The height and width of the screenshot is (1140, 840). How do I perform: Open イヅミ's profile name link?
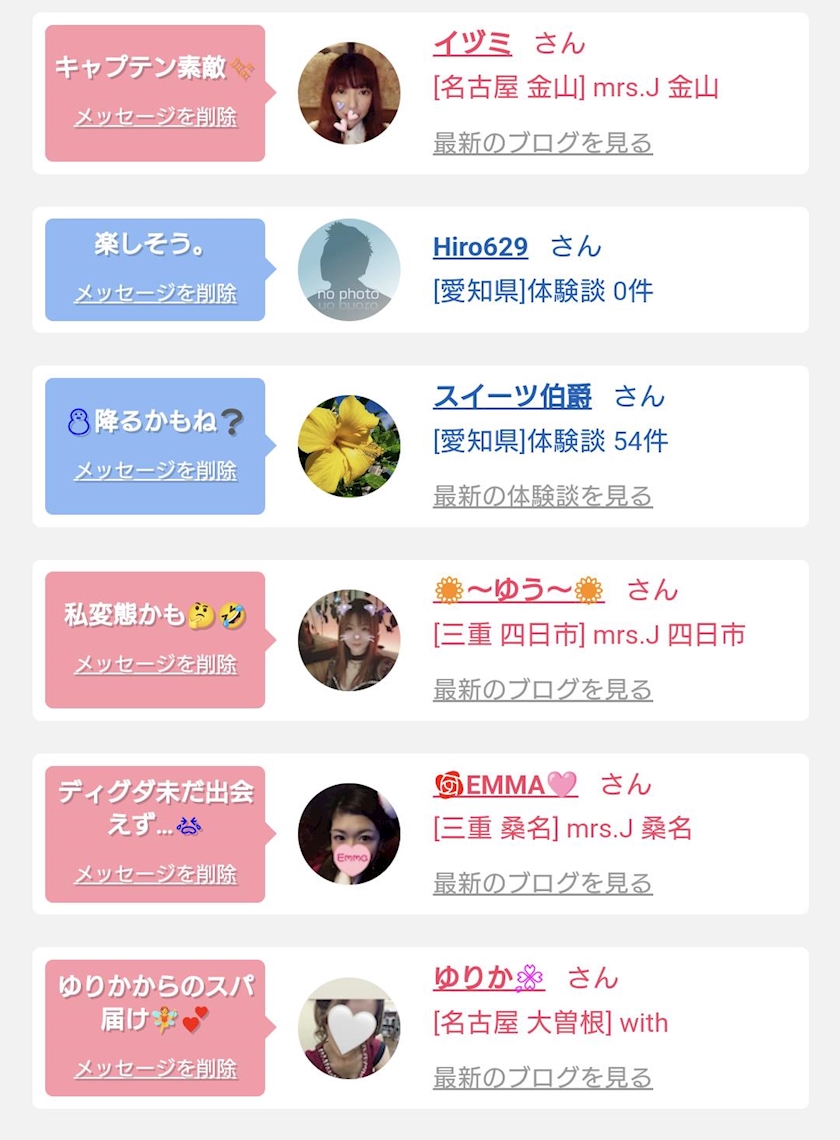click(473, 44)
